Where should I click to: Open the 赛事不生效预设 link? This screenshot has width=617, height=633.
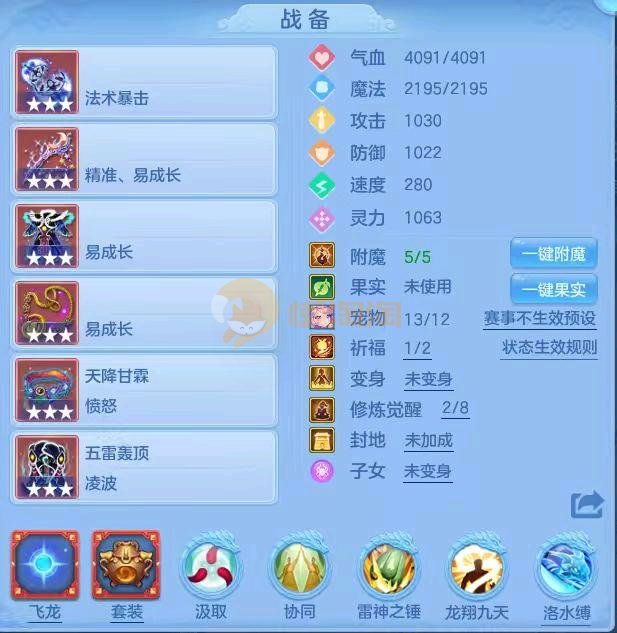coord(539,319)
